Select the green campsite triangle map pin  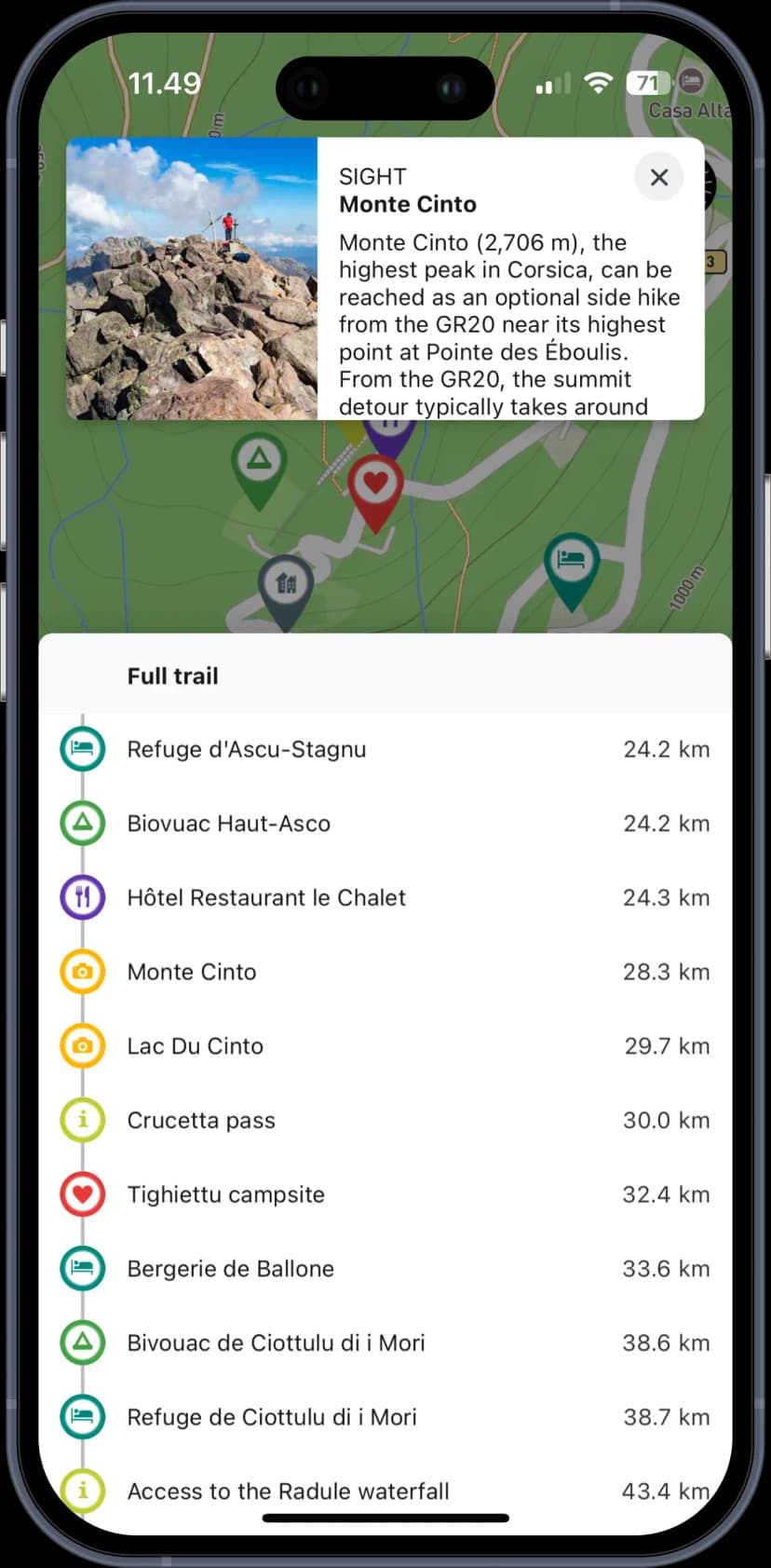[x=259, y=461]
